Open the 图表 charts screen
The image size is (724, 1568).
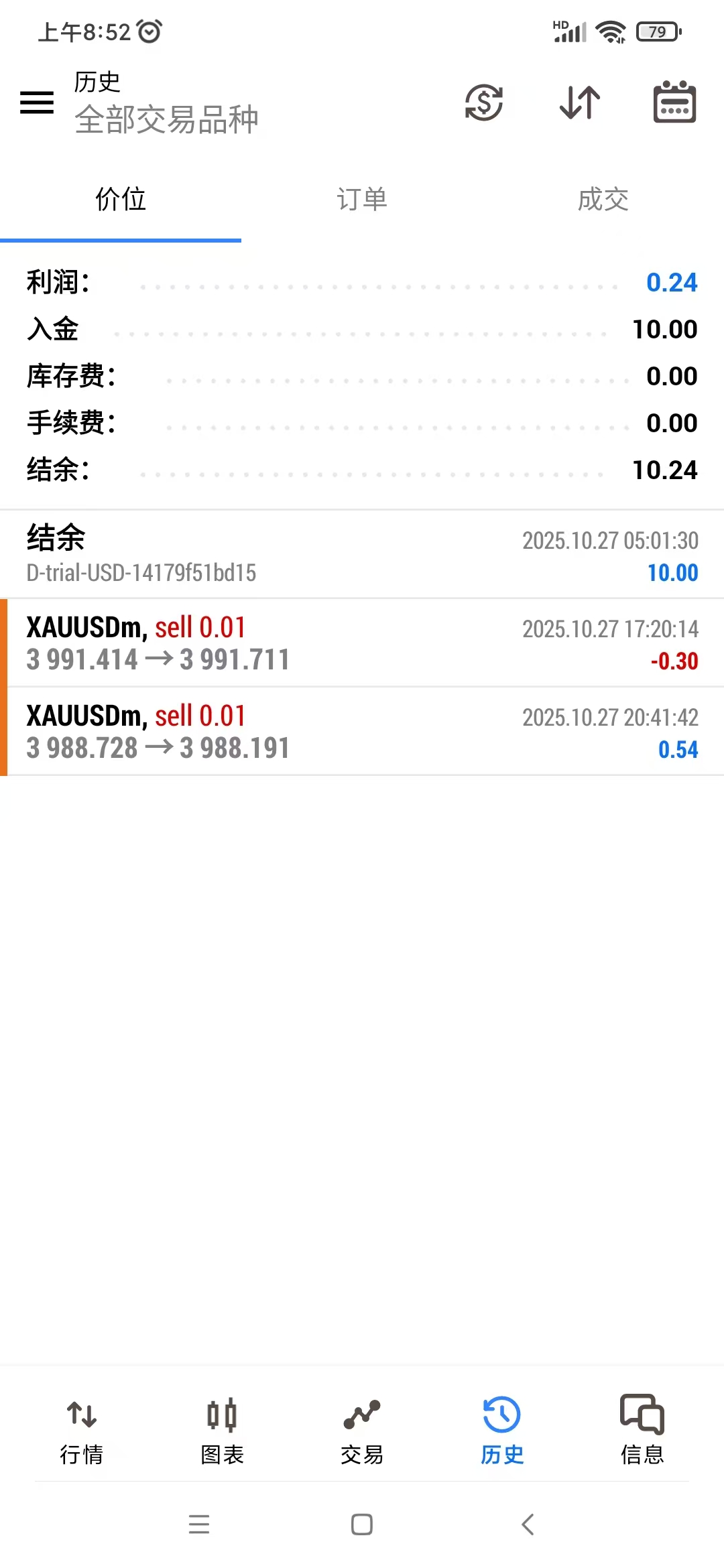(x=222, y=1431)
